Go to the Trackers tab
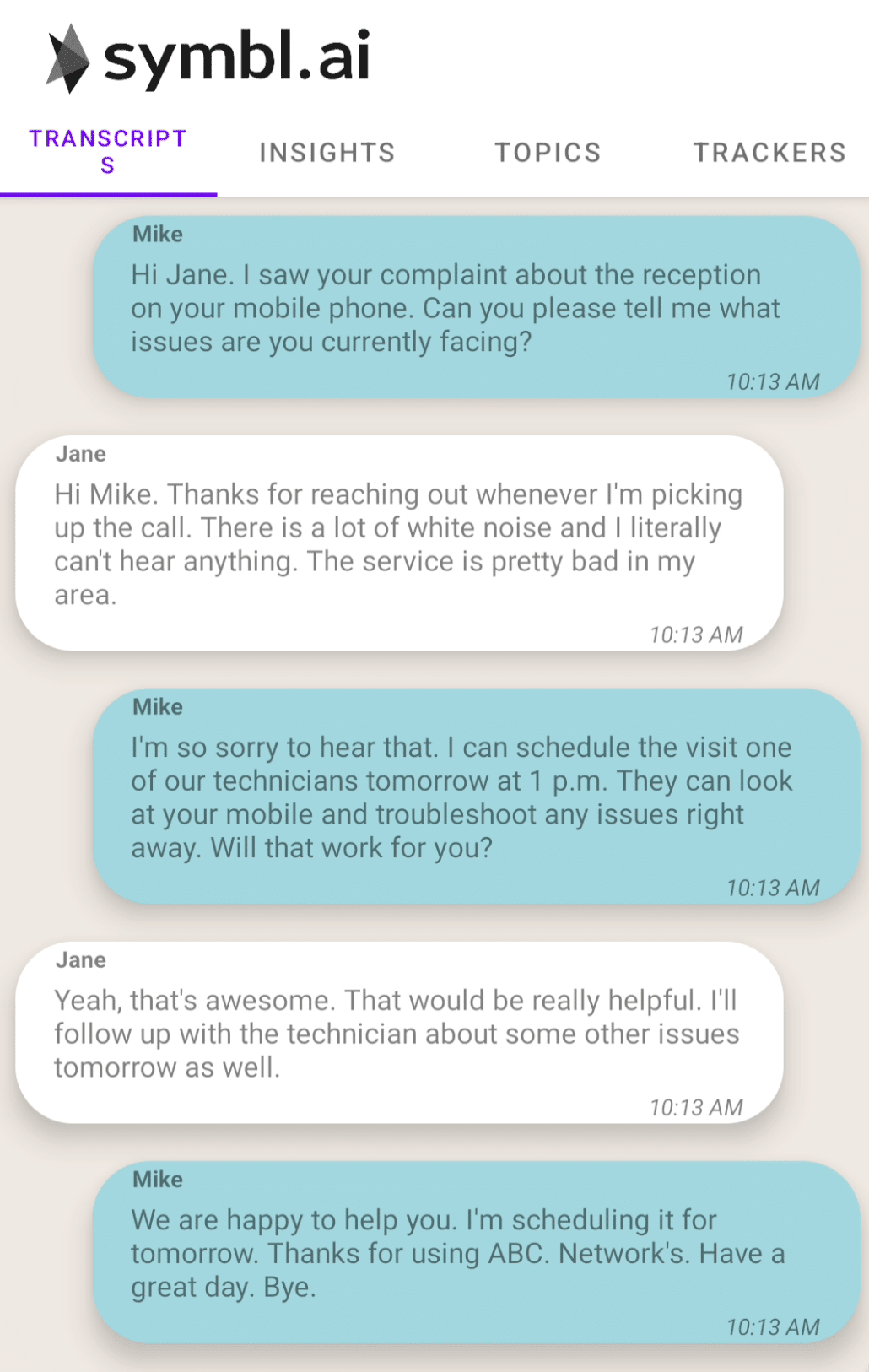The height and width of the screenshot is (1372, 869). [769, 153]
